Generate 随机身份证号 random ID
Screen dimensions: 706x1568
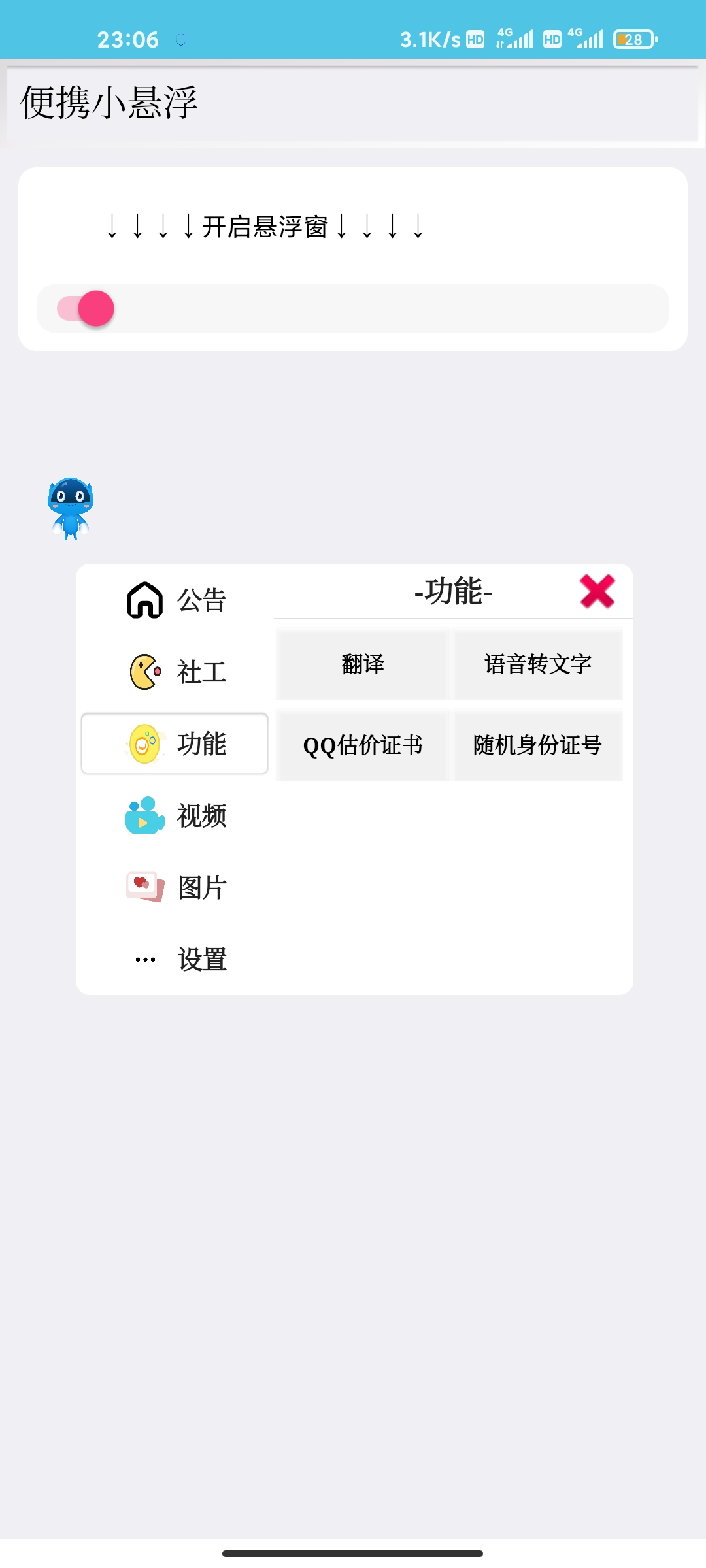pos(537,745)
